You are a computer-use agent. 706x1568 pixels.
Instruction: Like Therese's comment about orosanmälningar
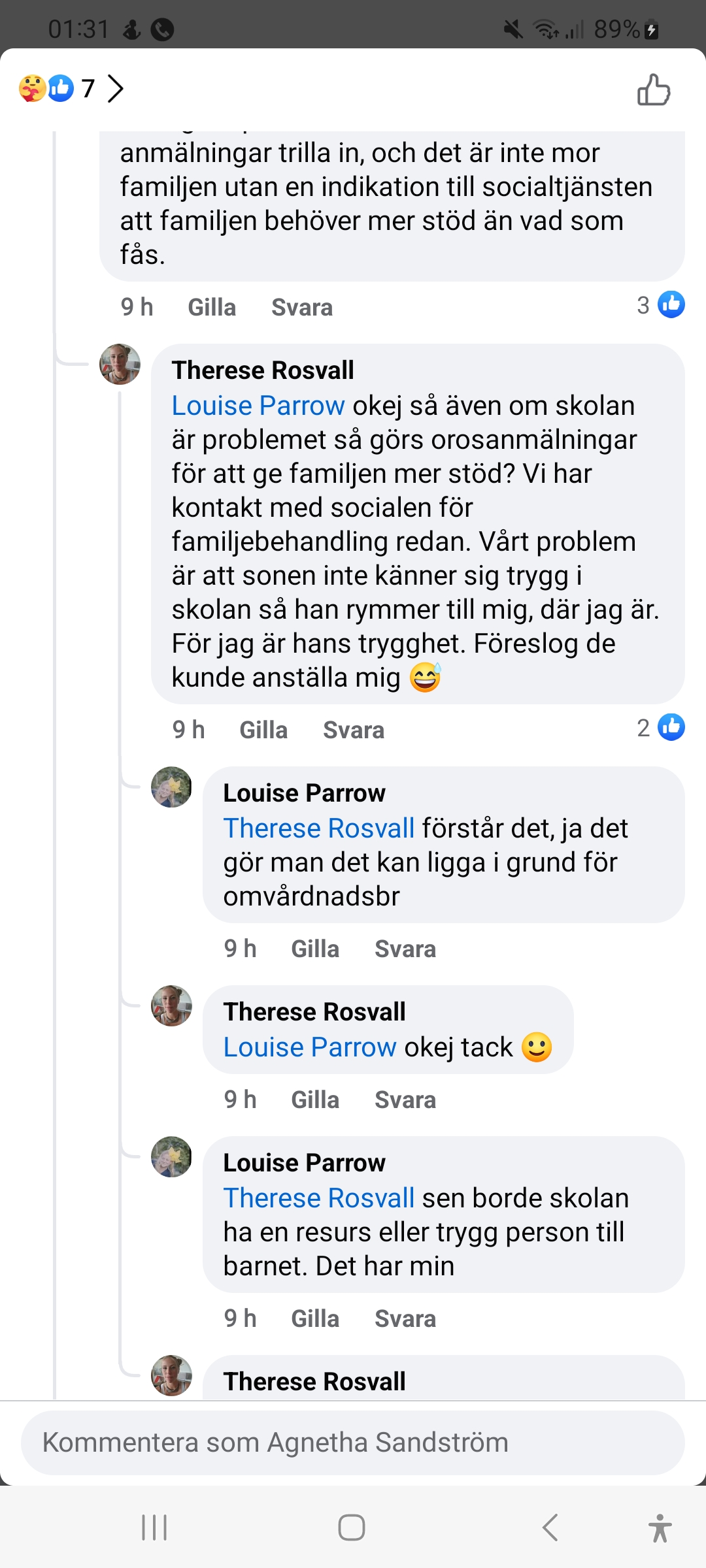263,730
